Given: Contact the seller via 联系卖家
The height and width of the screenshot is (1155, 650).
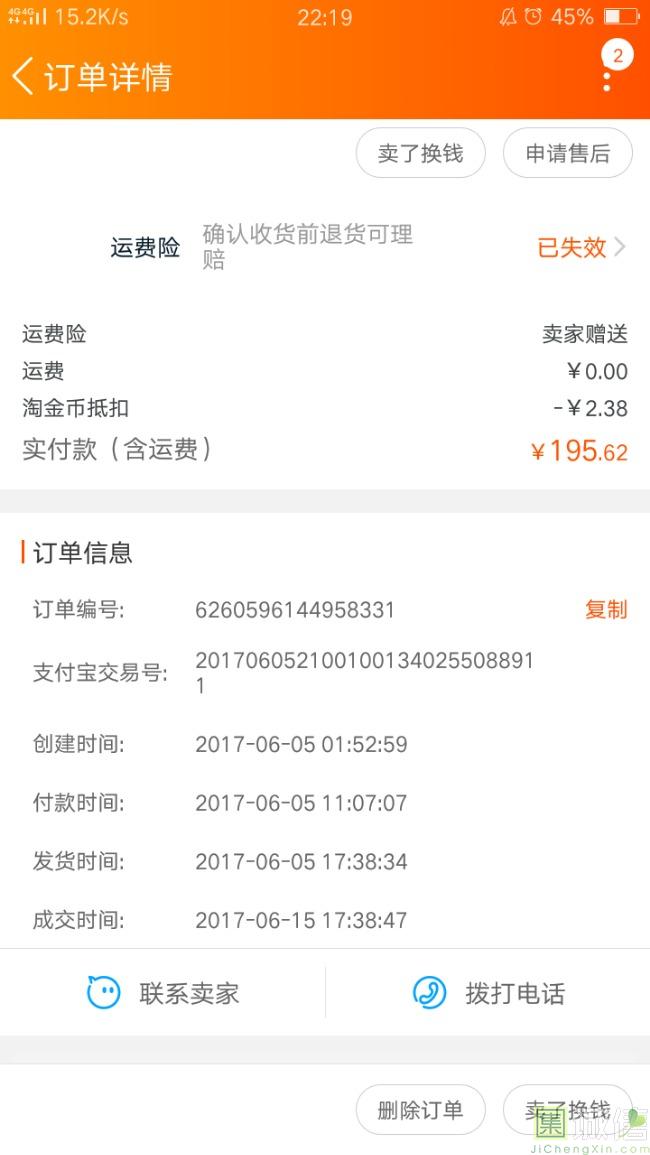Looking at the screenshot, I should (163, 993).
